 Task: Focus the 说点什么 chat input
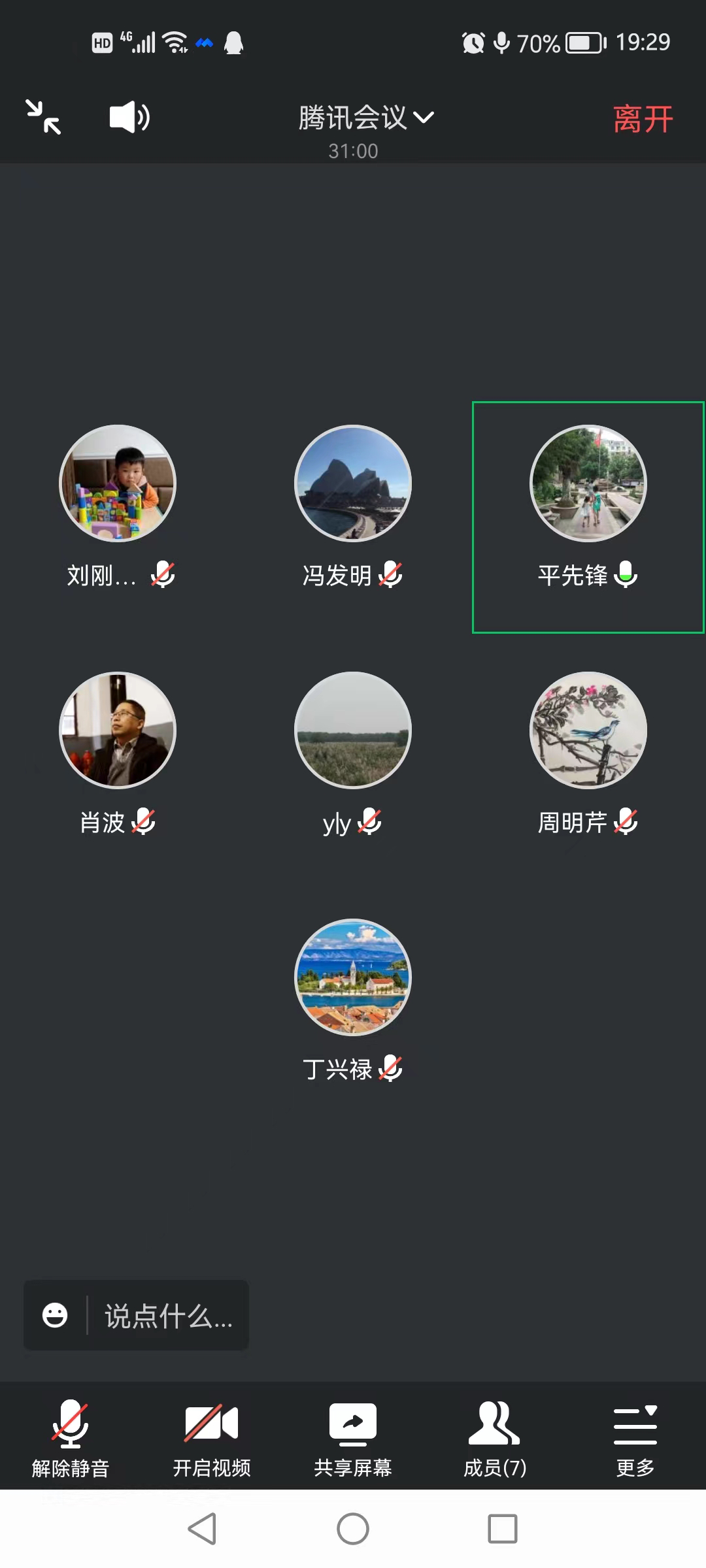169,1316
